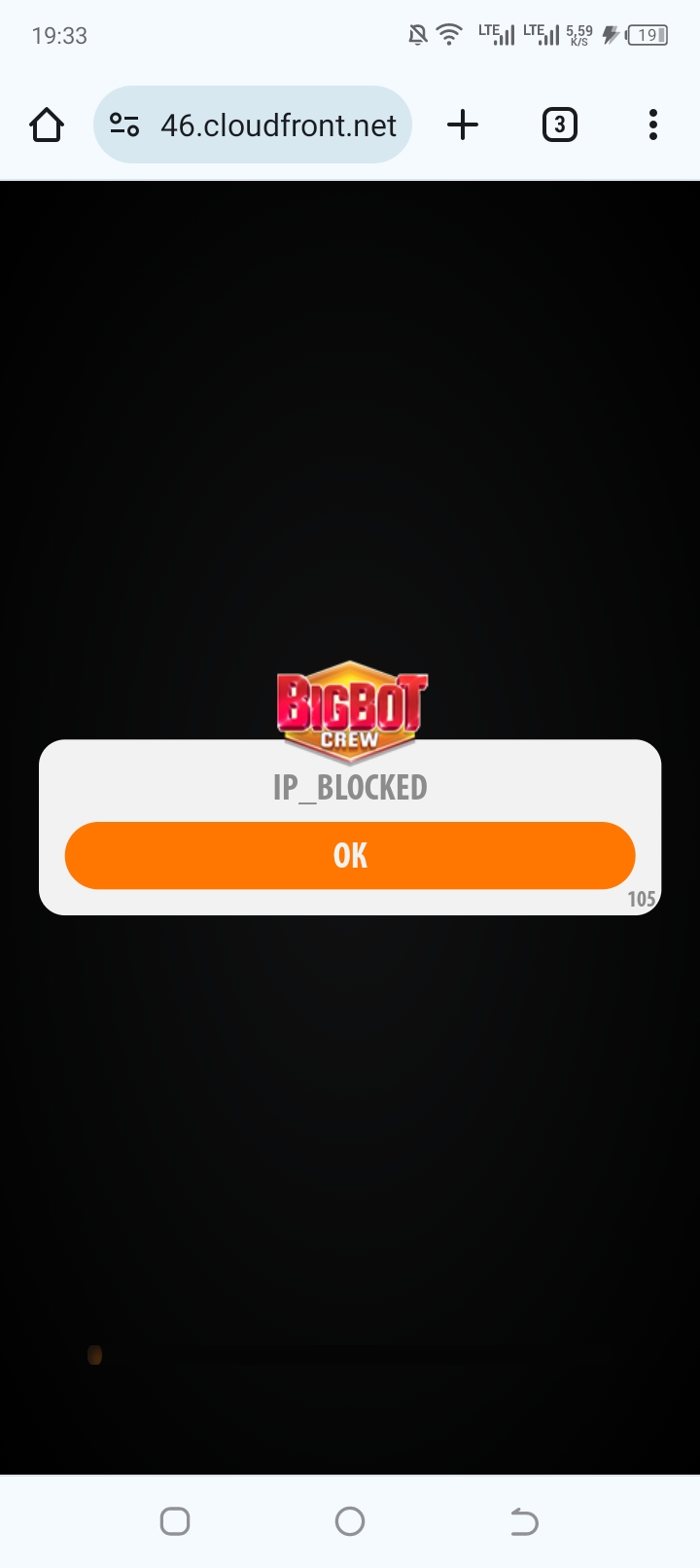Tap the cloudfront.net address bar
Viewport: 700px width, 1568px height.
278,125
